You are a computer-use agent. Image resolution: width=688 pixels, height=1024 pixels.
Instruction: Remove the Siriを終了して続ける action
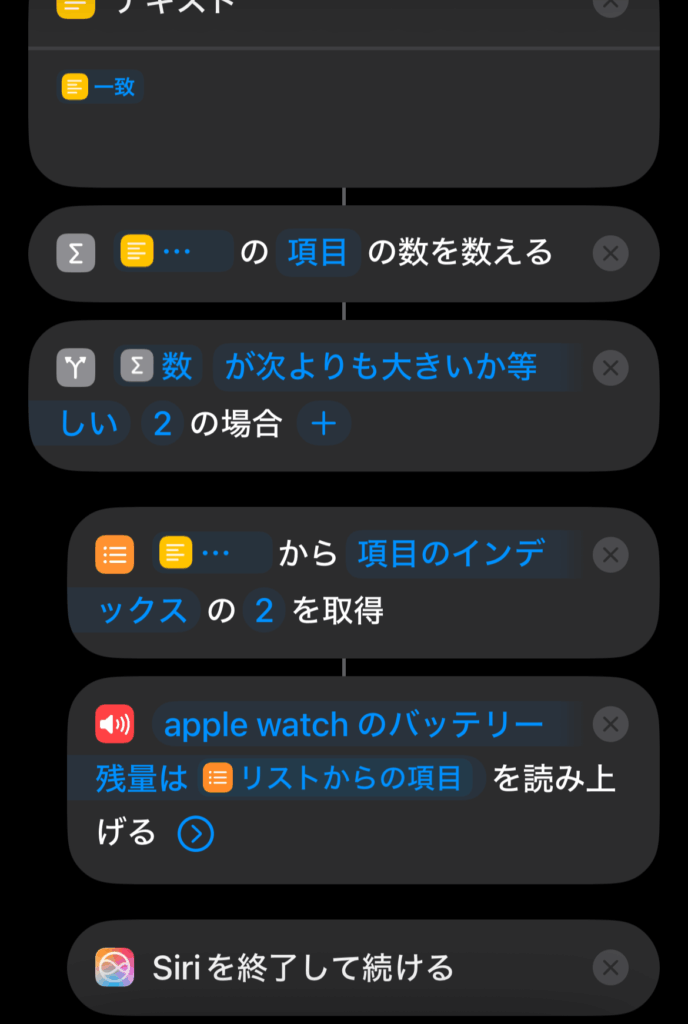[610, 967]
